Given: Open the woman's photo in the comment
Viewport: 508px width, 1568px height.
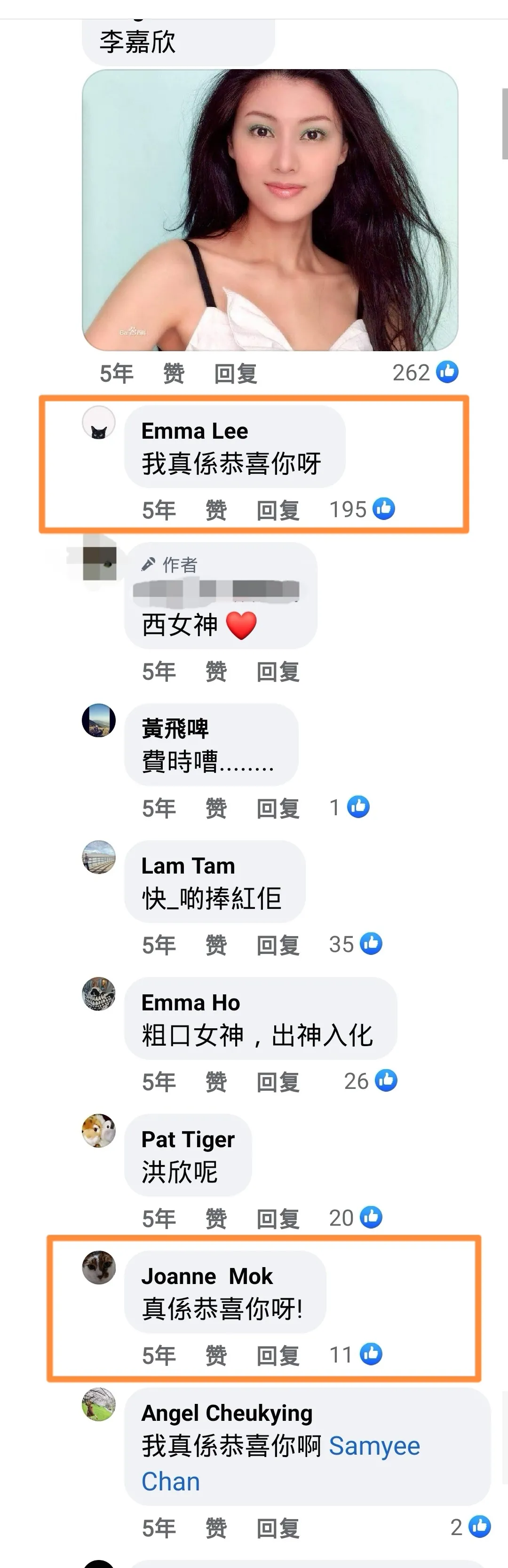Looking at the screenshot, I should (270, 210).
